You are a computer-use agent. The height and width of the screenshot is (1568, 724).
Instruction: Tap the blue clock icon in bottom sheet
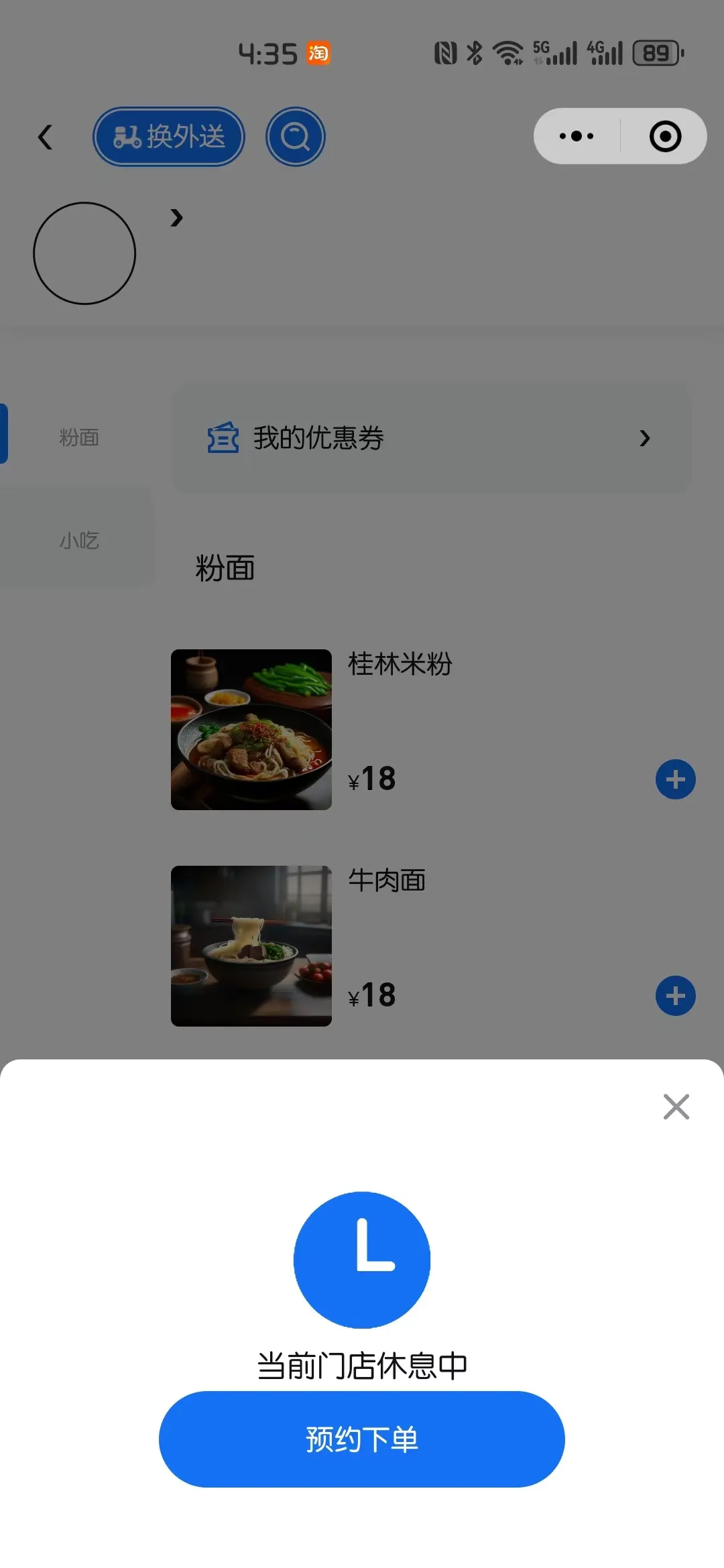[x=361, y=1258]
